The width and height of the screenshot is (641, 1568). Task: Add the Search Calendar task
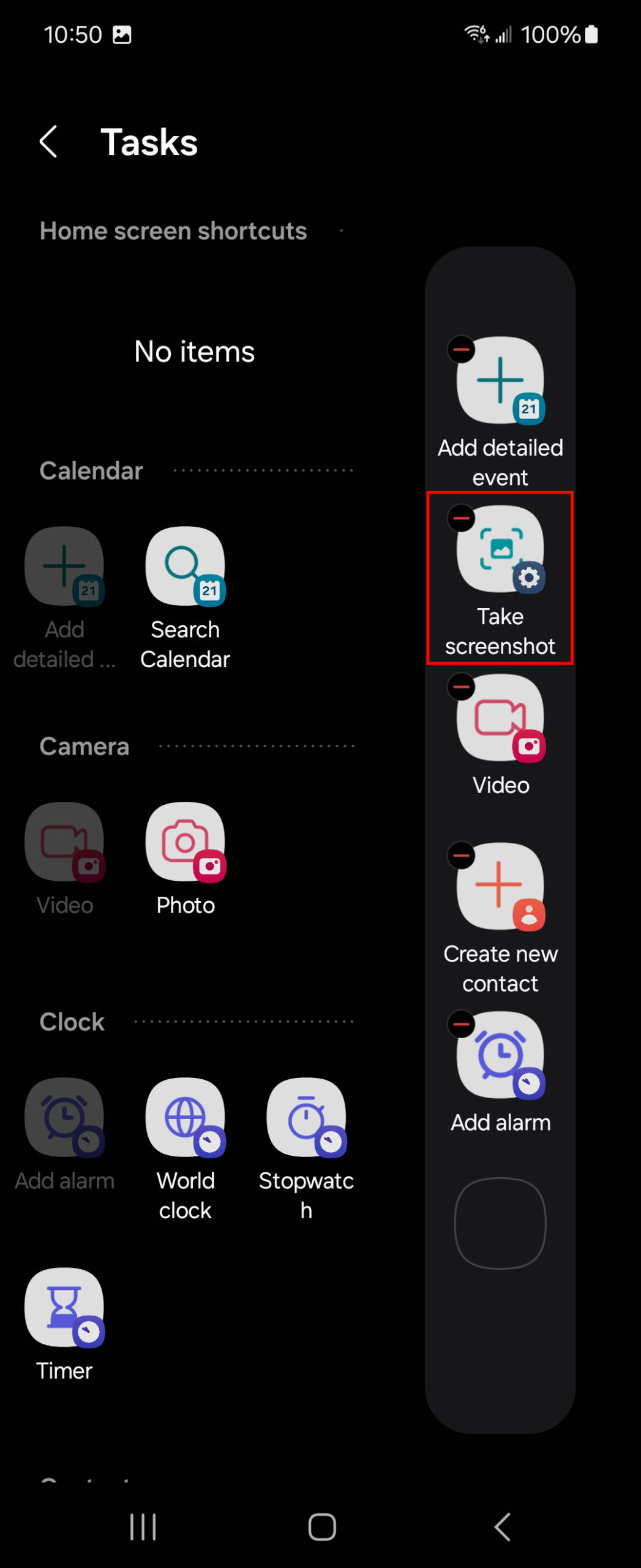(x=185, y=567)
